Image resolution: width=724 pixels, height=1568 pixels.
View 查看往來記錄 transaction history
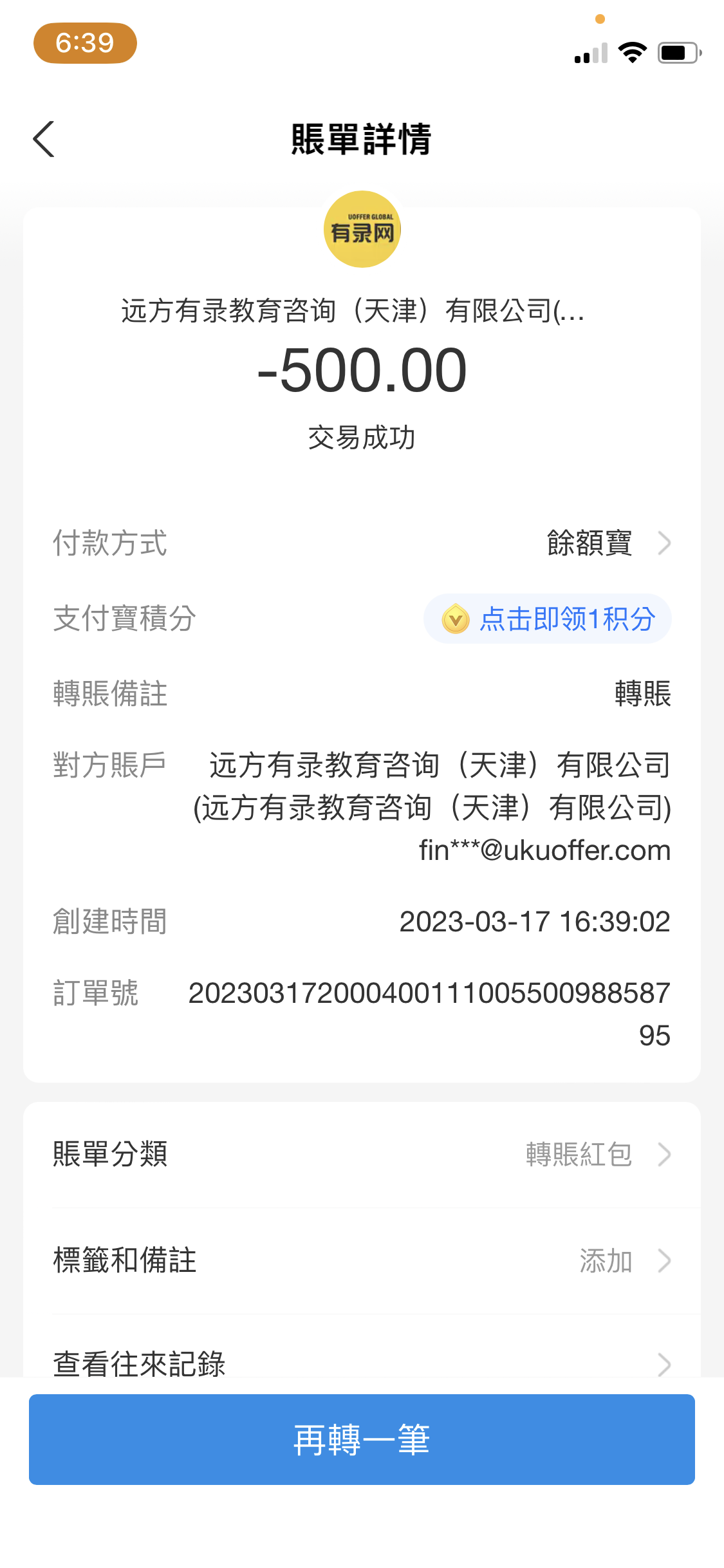[x=362, y=1362]
